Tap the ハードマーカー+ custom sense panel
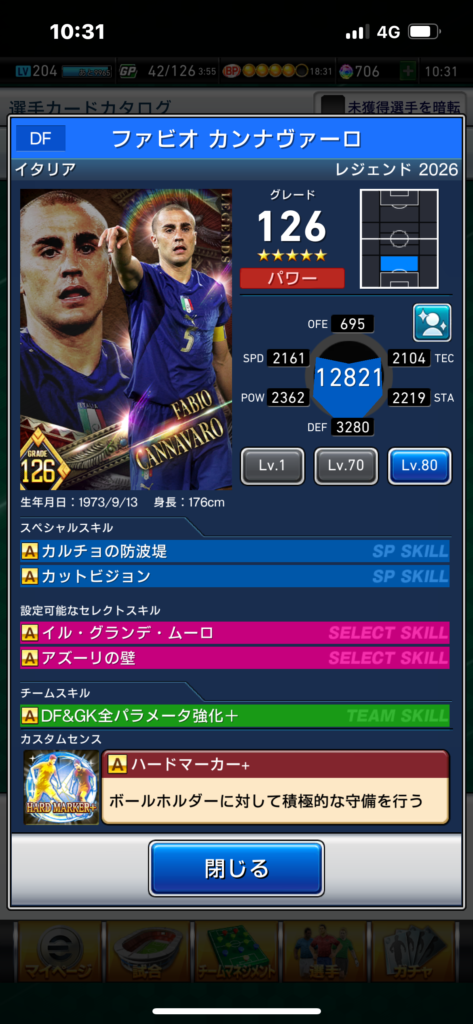The image size is (473, 1024). 275,787
